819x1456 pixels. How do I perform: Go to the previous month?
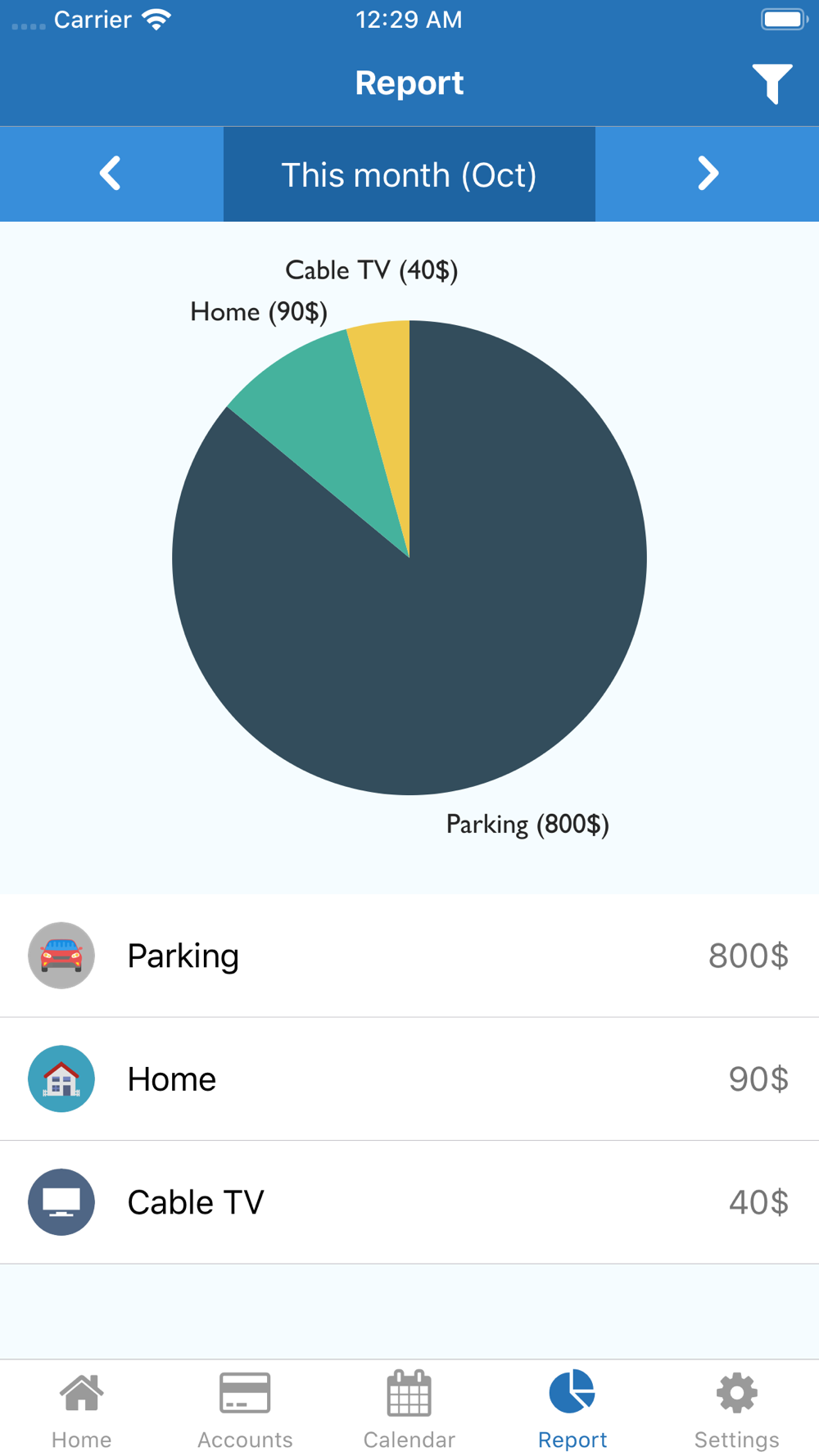111,174
